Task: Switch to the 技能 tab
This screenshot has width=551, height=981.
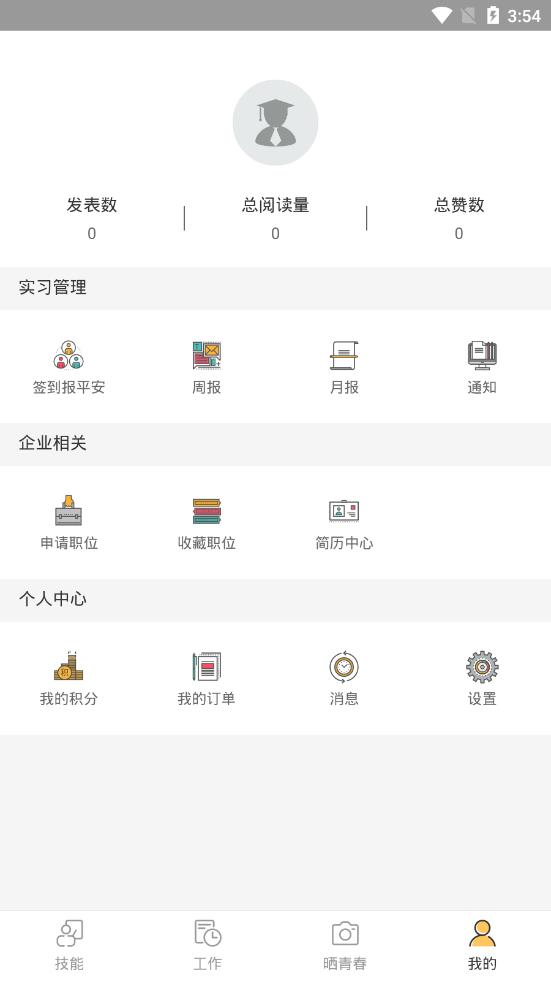Action: click(x=69, y=945)
